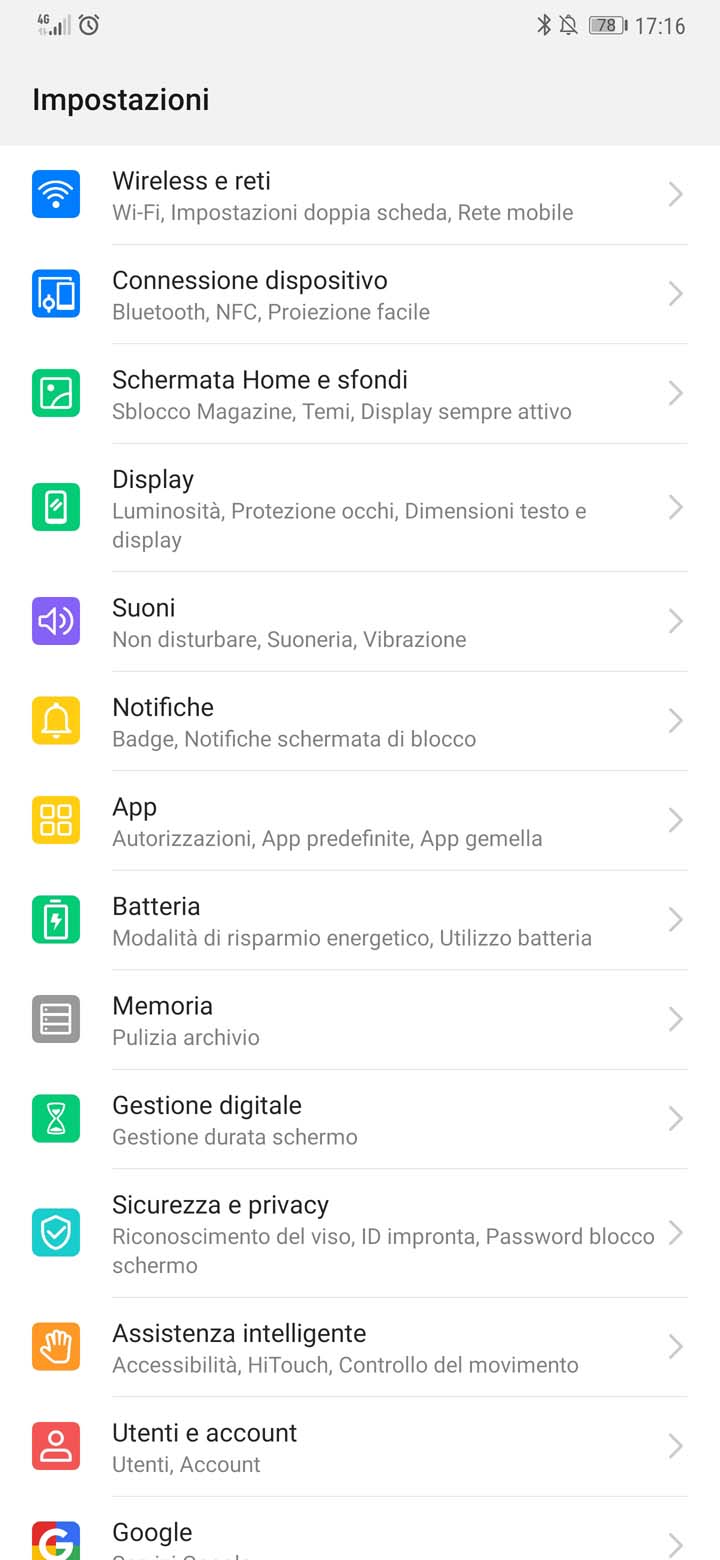Open Suoni settings
Screen dimensions: 720x1560
pos(360,621)
